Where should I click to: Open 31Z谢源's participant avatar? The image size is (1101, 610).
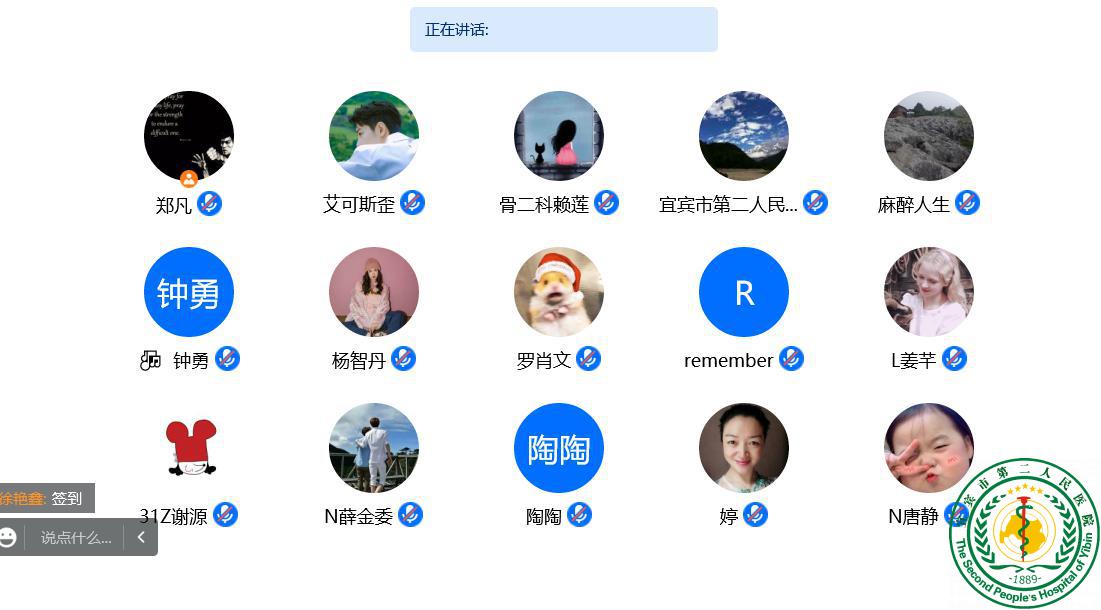190,448
